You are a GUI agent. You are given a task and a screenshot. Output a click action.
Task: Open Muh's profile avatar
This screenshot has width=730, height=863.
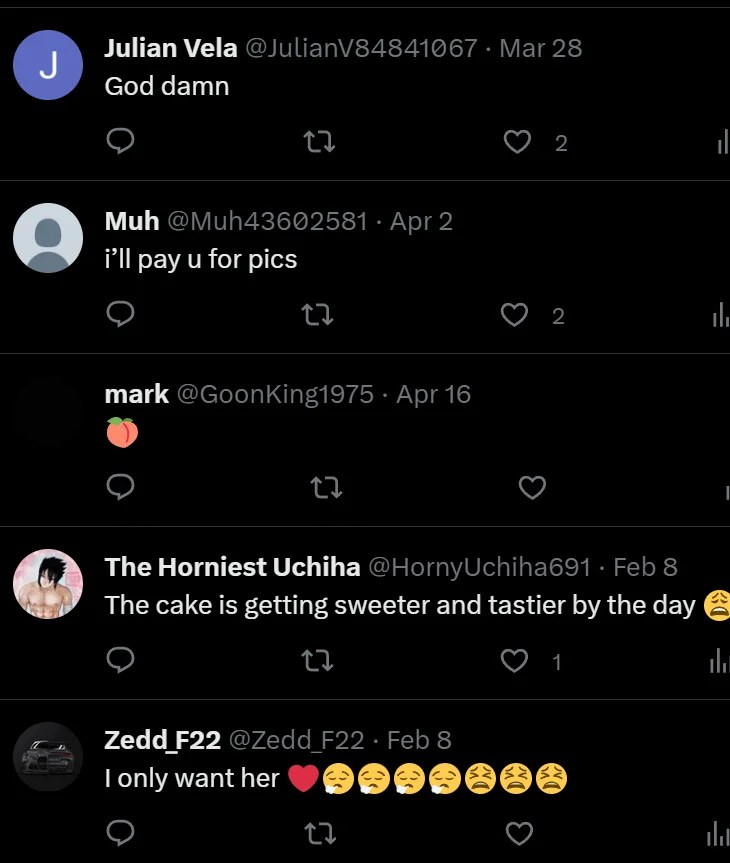pyautogui.click(x=48, y=238)
